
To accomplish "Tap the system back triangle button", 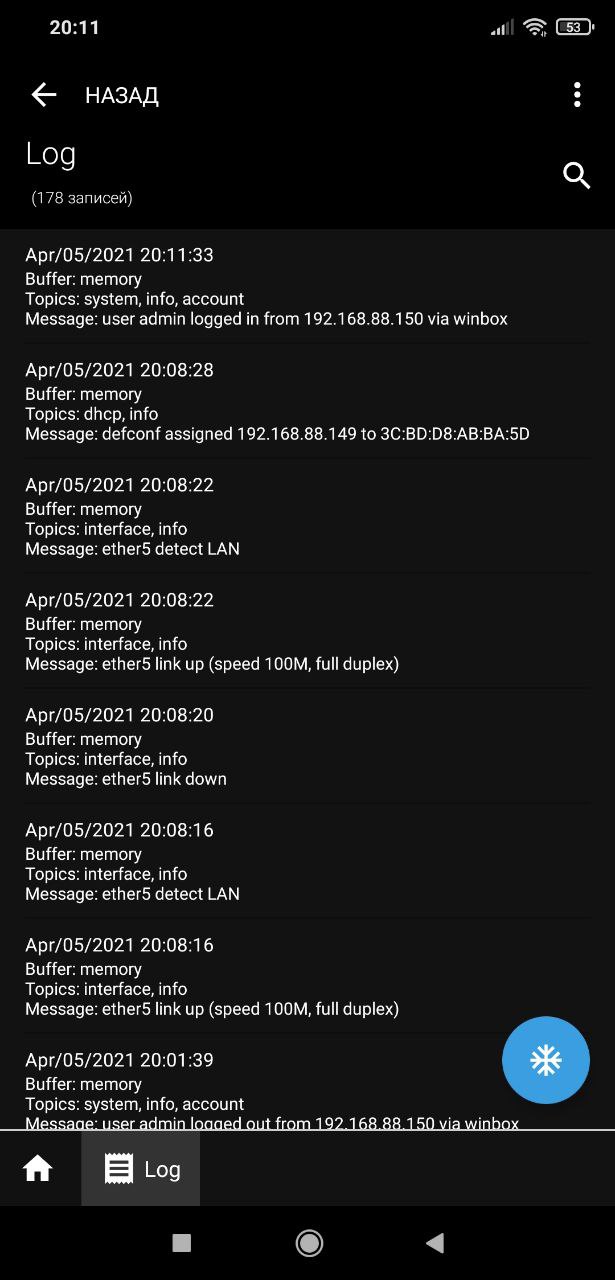I will tap(434, 1243).
